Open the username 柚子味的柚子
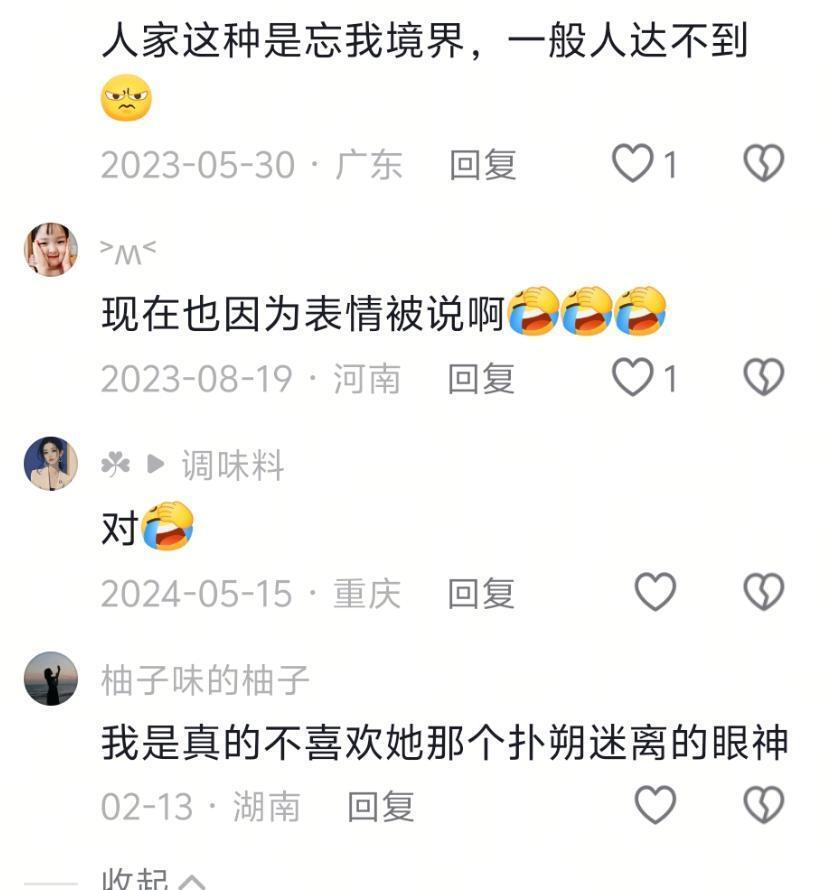 [x=205, y=681]
